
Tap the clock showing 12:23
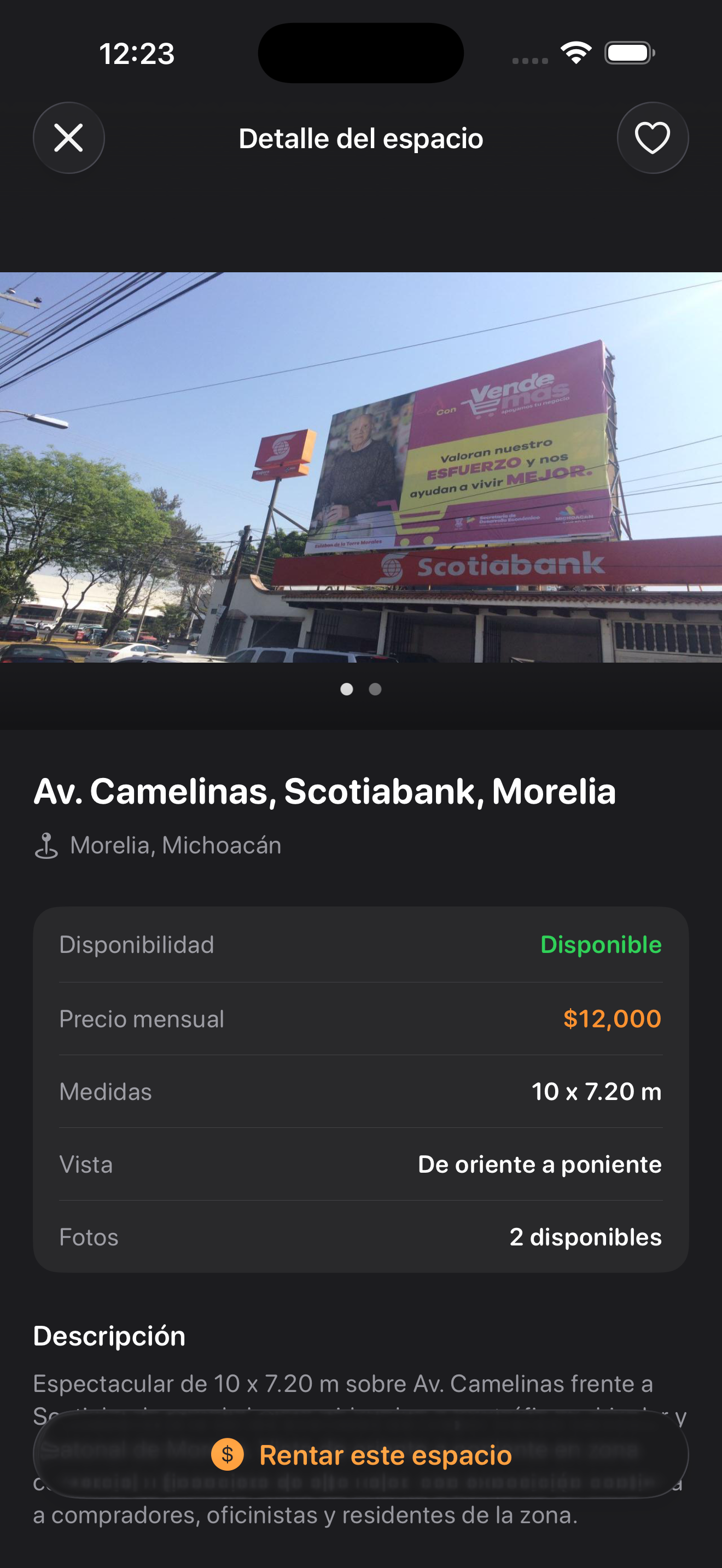(x=136, y=54)
